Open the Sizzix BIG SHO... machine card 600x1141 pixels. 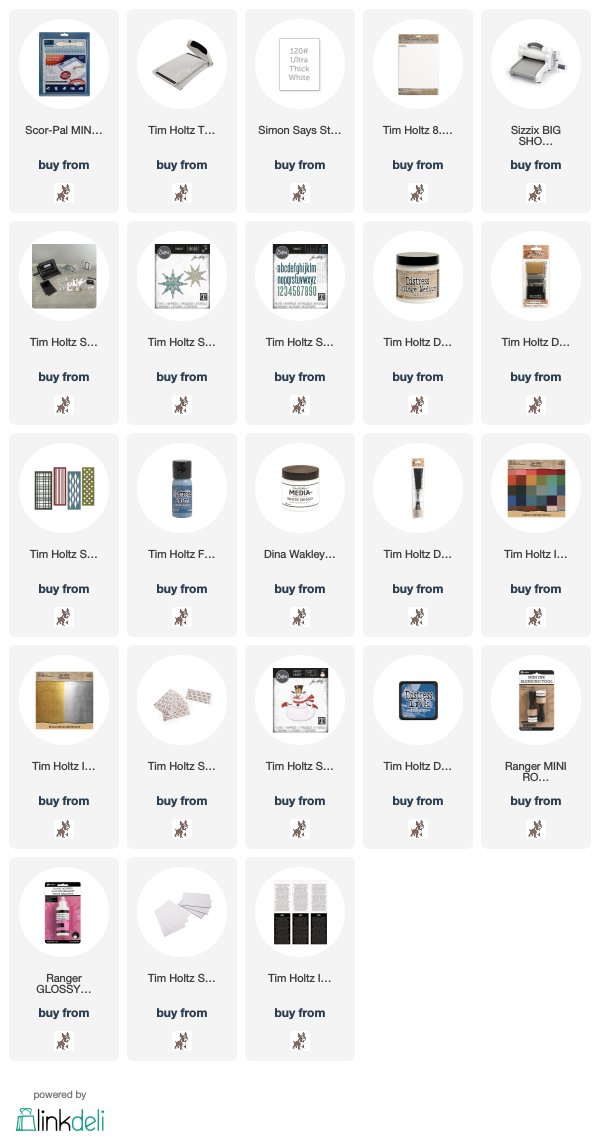[535, 111]
